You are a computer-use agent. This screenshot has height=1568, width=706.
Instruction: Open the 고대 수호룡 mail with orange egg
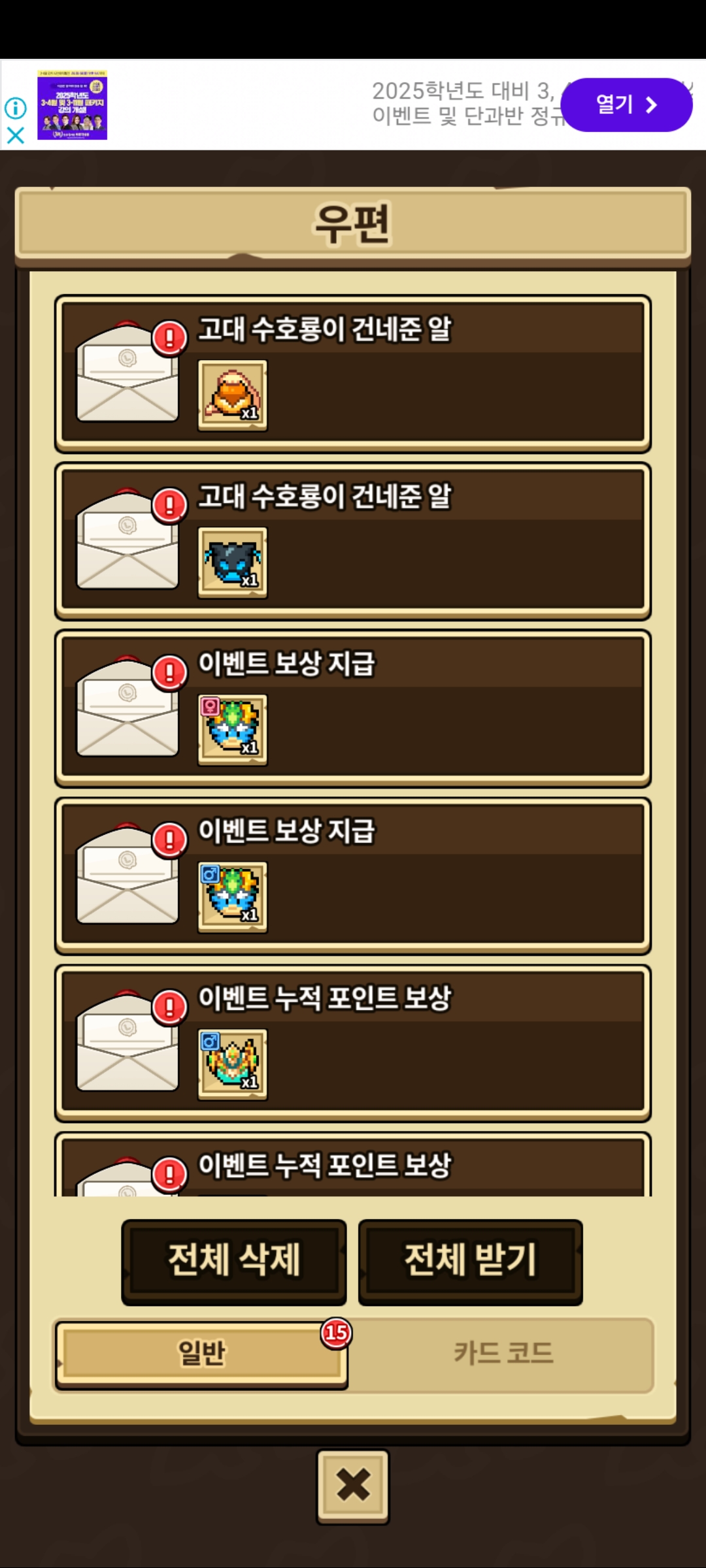pos(353,374)
